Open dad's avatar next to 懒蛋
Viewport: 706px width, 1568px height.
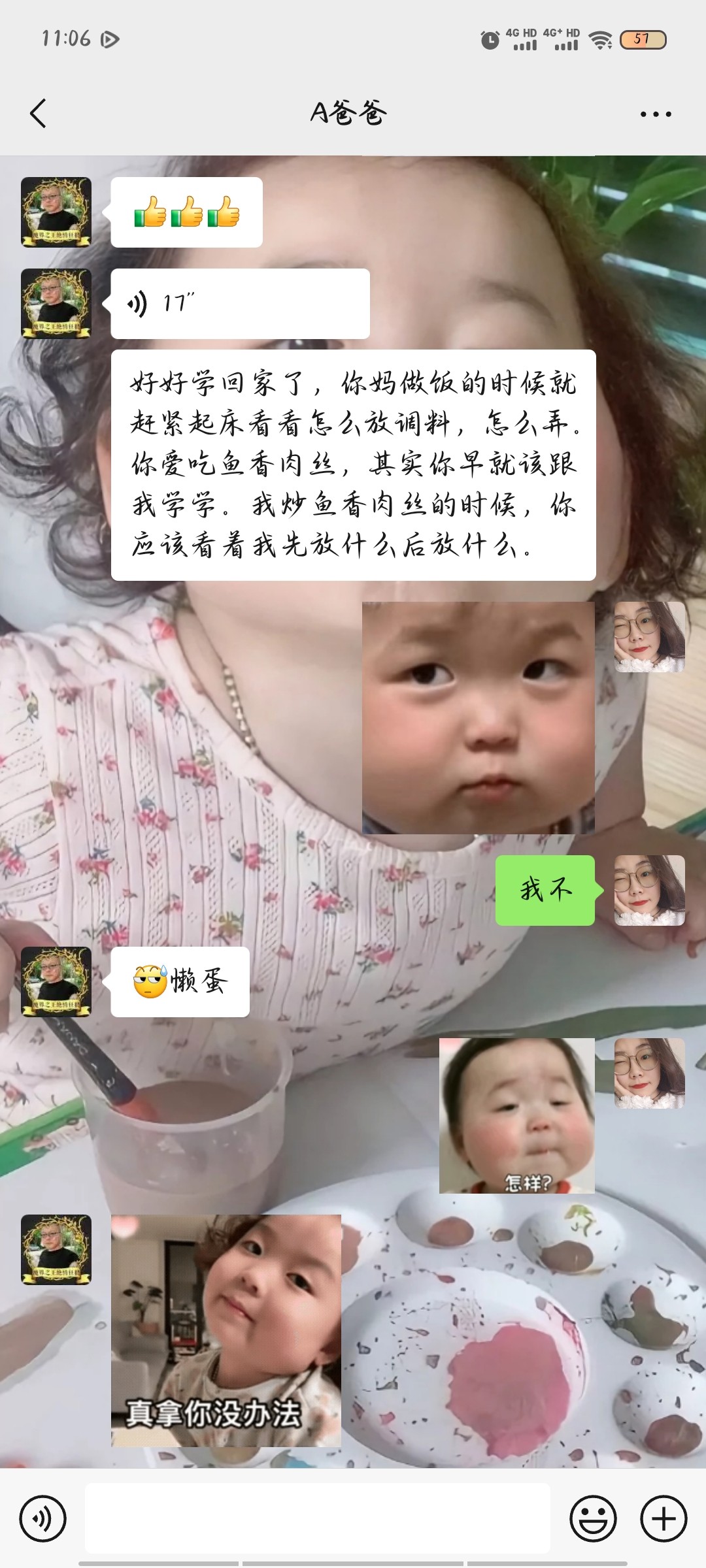pos(56,982)
